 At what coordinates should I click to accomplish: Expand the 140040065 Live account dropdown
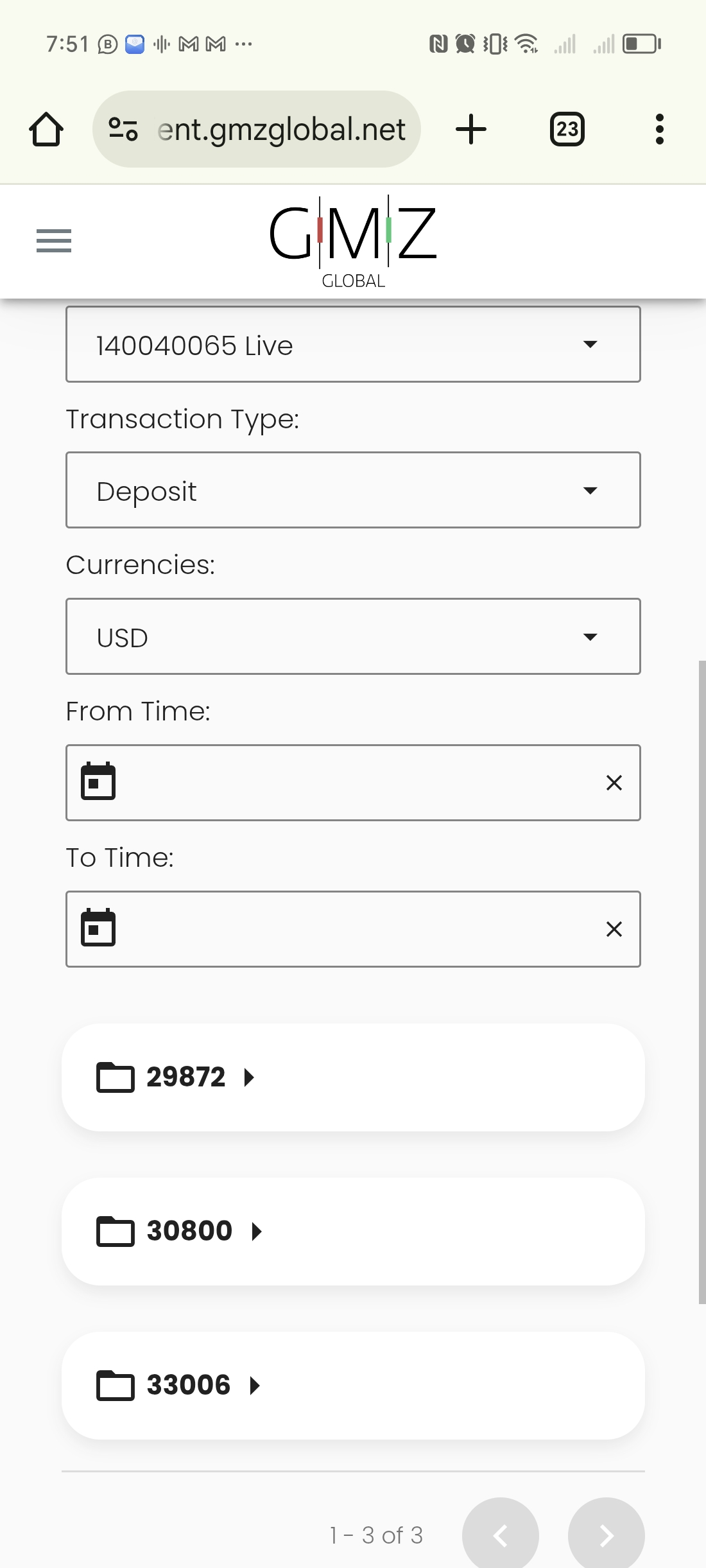tap(353, 345)
